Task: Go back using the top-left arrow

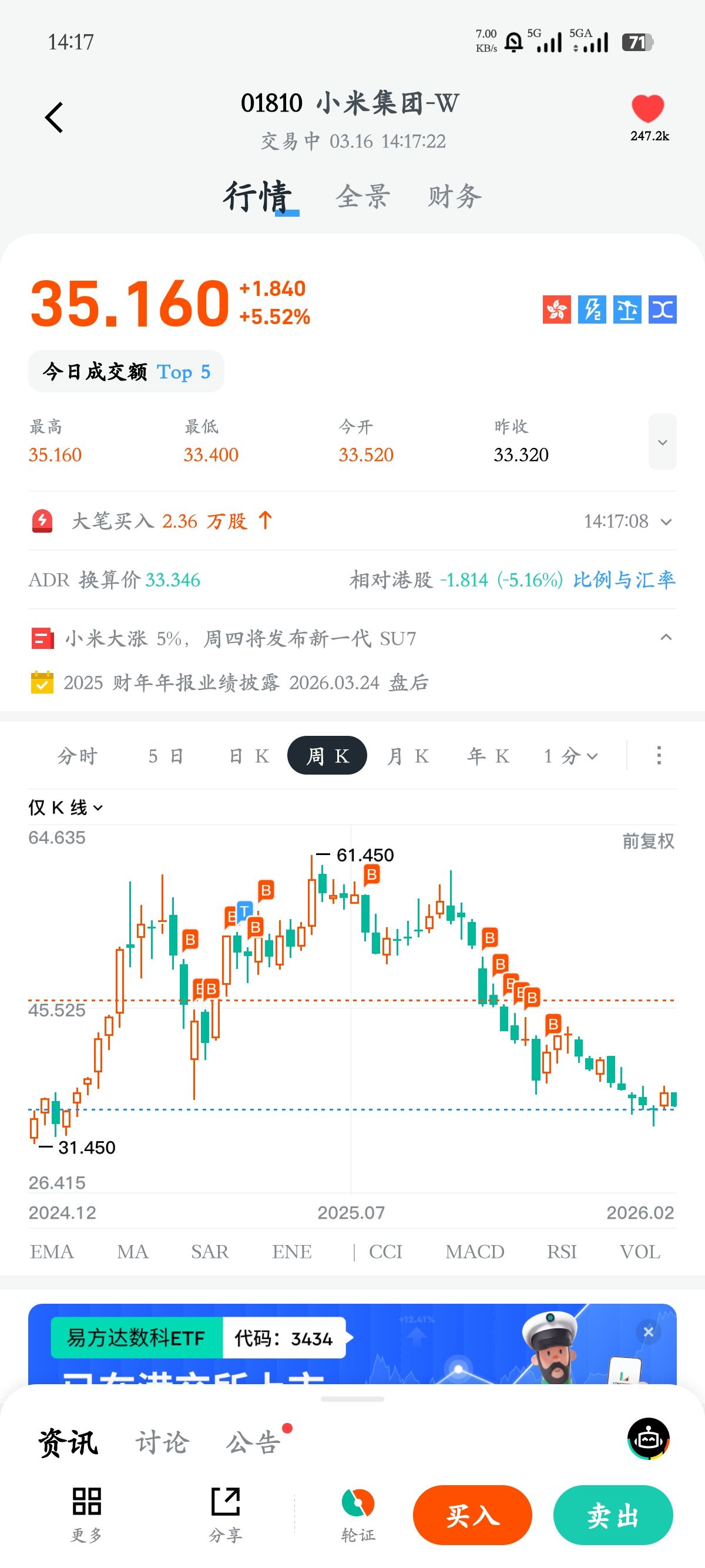Action: pos(54,117)
